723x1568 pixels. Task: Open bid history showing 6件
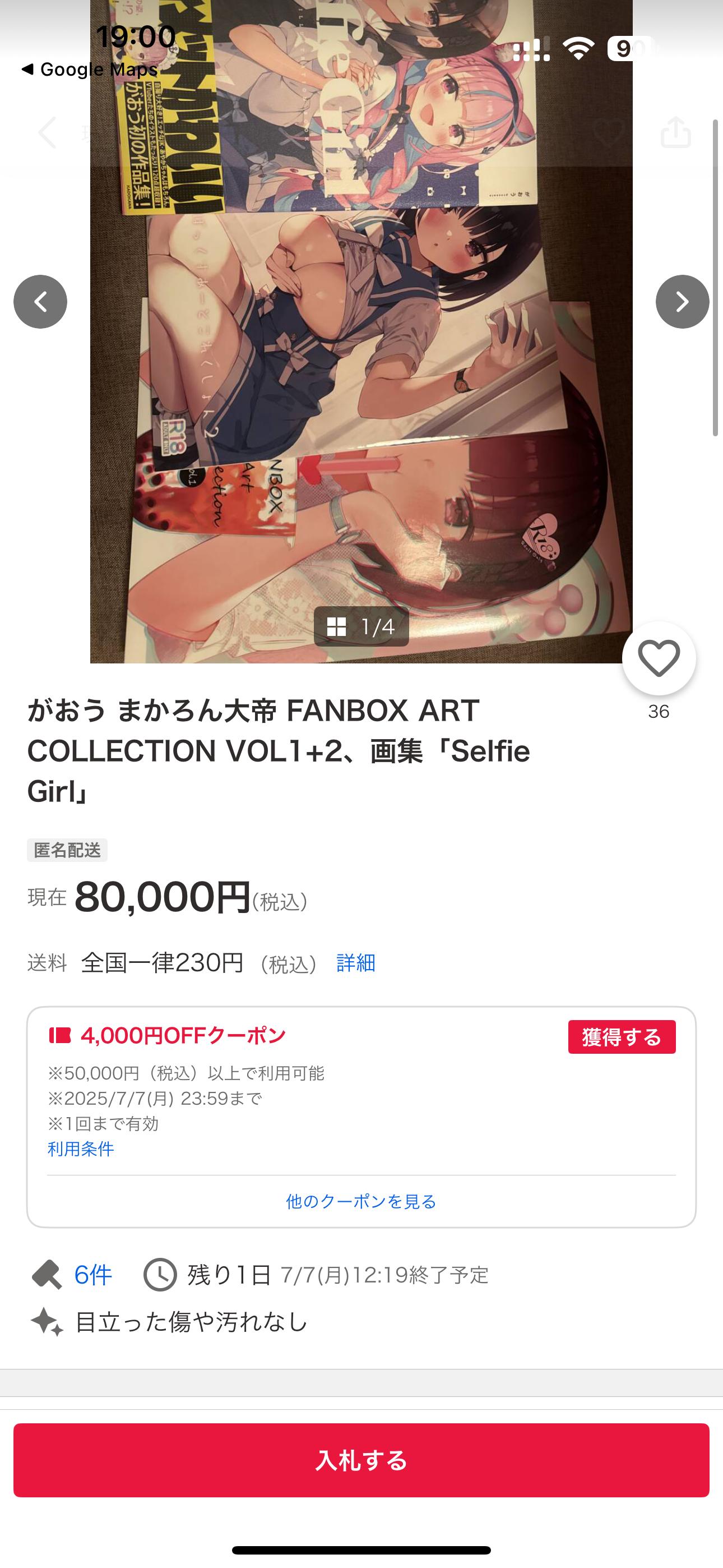[72, 1275]
